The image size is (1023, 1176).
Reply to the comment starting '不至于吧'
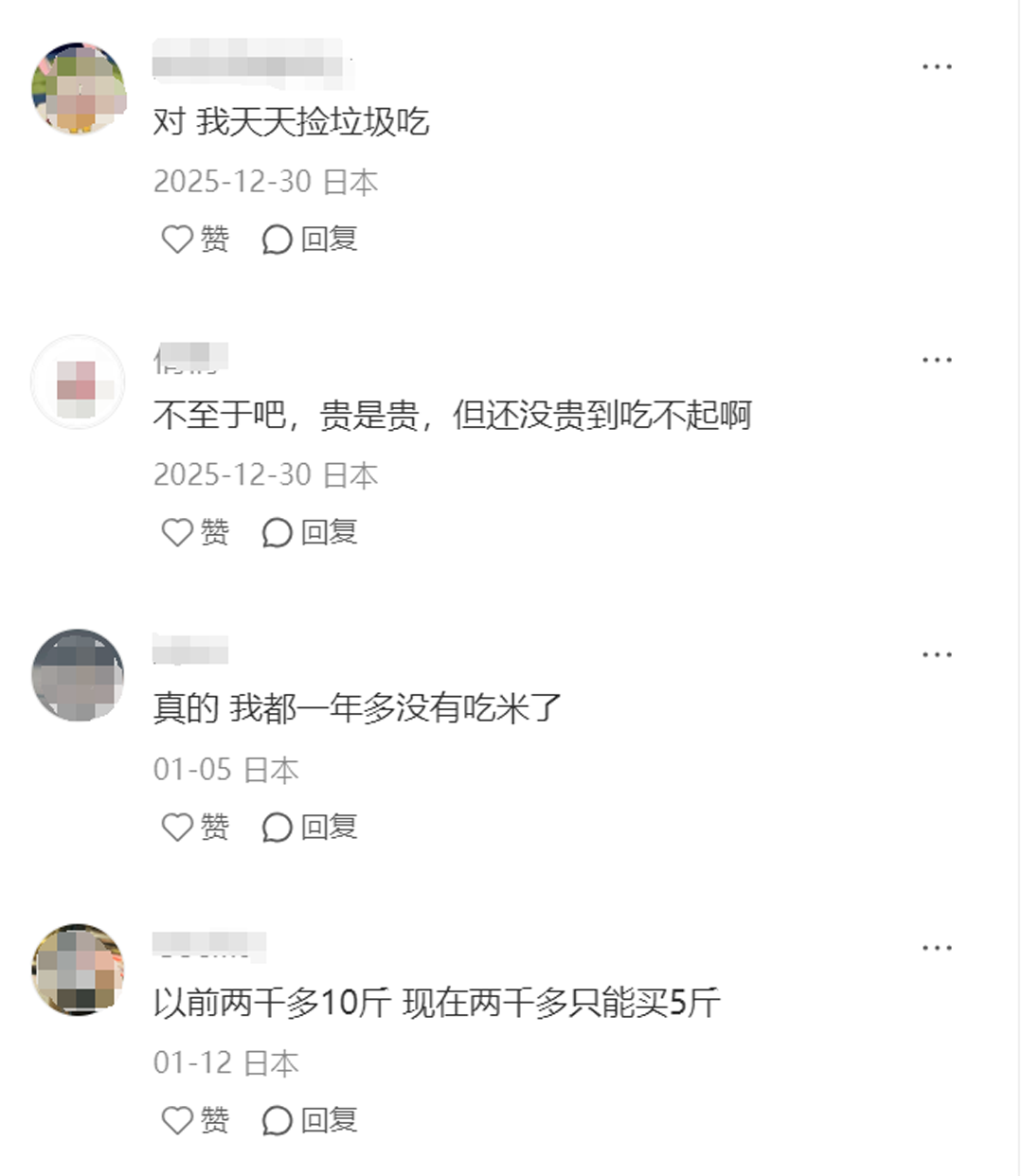pos(310,532)
